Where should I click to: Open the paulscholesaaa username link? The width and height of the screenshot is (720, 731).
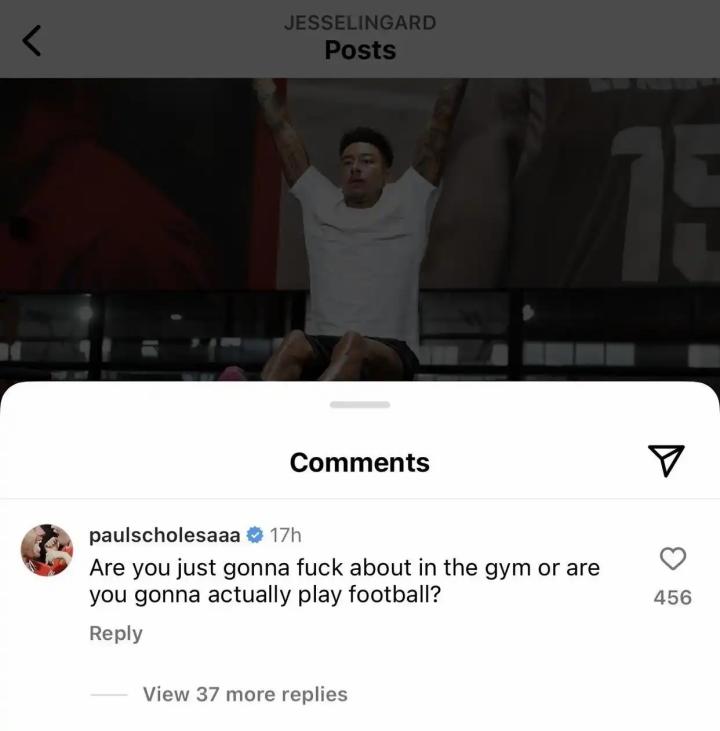click(x=165, y=535)
